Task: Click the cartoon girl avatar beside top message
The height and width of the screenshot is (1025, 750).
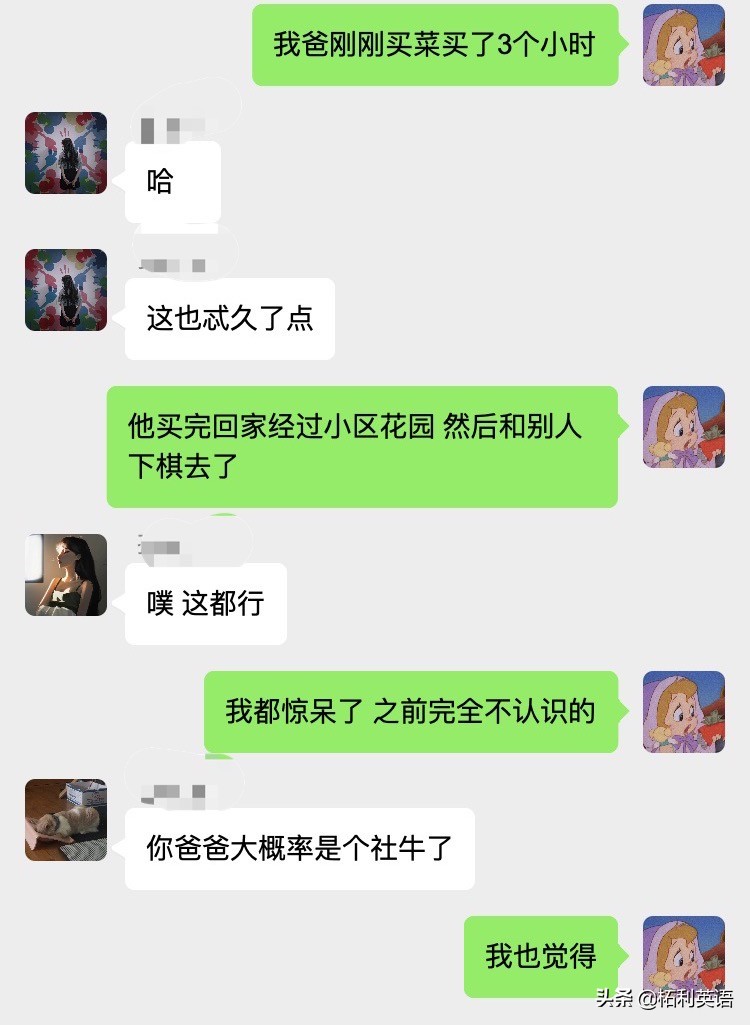Action: [683, 44]
